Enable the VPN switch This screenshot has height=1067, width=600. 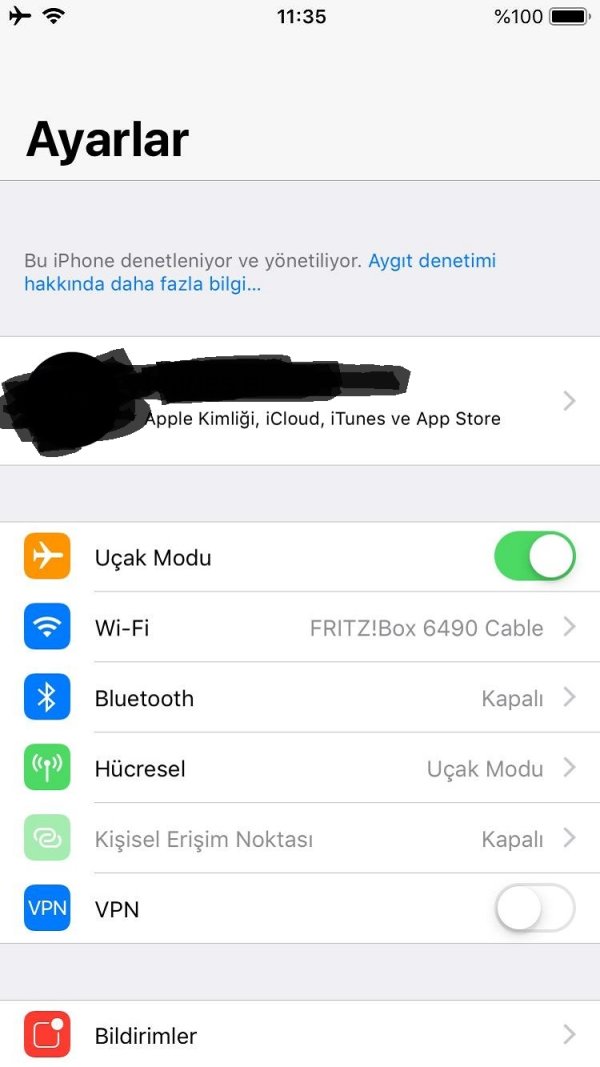pos(534,909)
